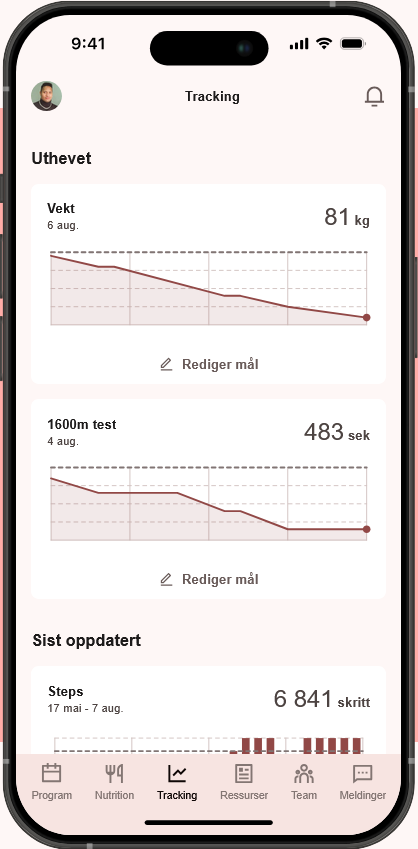Open the notifications bell

point(374,96)
